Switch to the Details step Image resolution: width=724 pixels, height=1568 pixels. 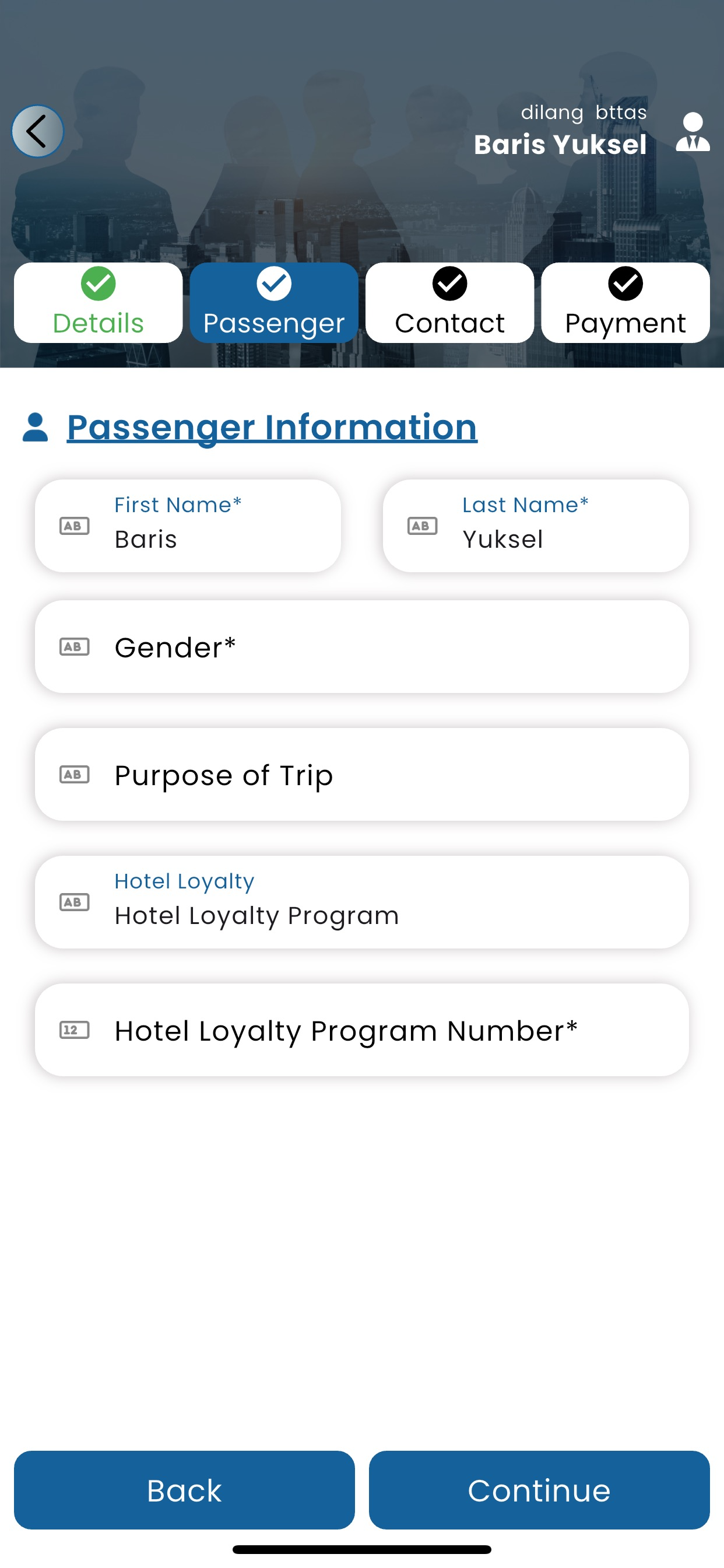coord(98,303)
